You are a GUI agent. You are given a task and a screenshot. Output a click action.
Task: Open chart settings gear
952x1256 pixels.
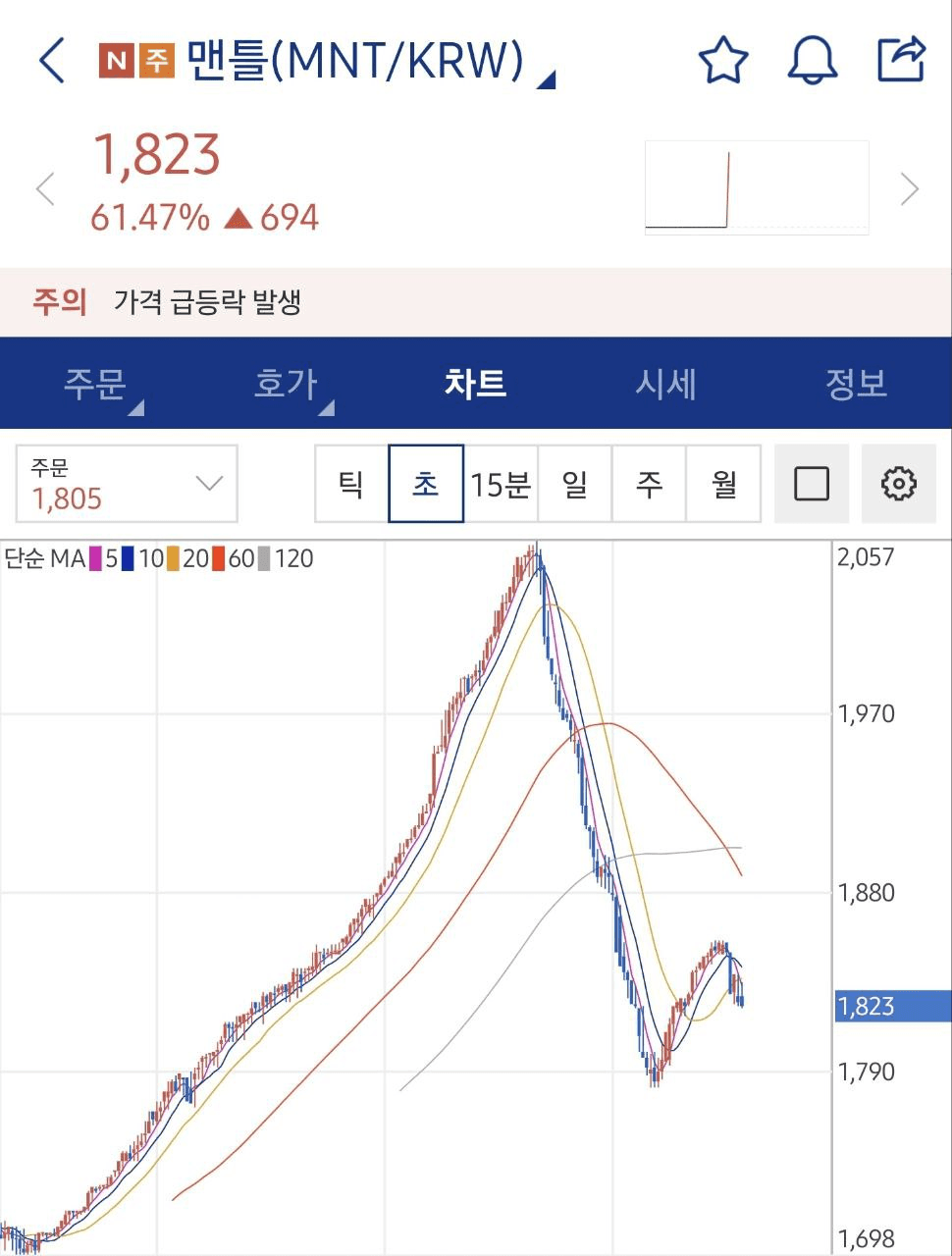pos(898,484)
